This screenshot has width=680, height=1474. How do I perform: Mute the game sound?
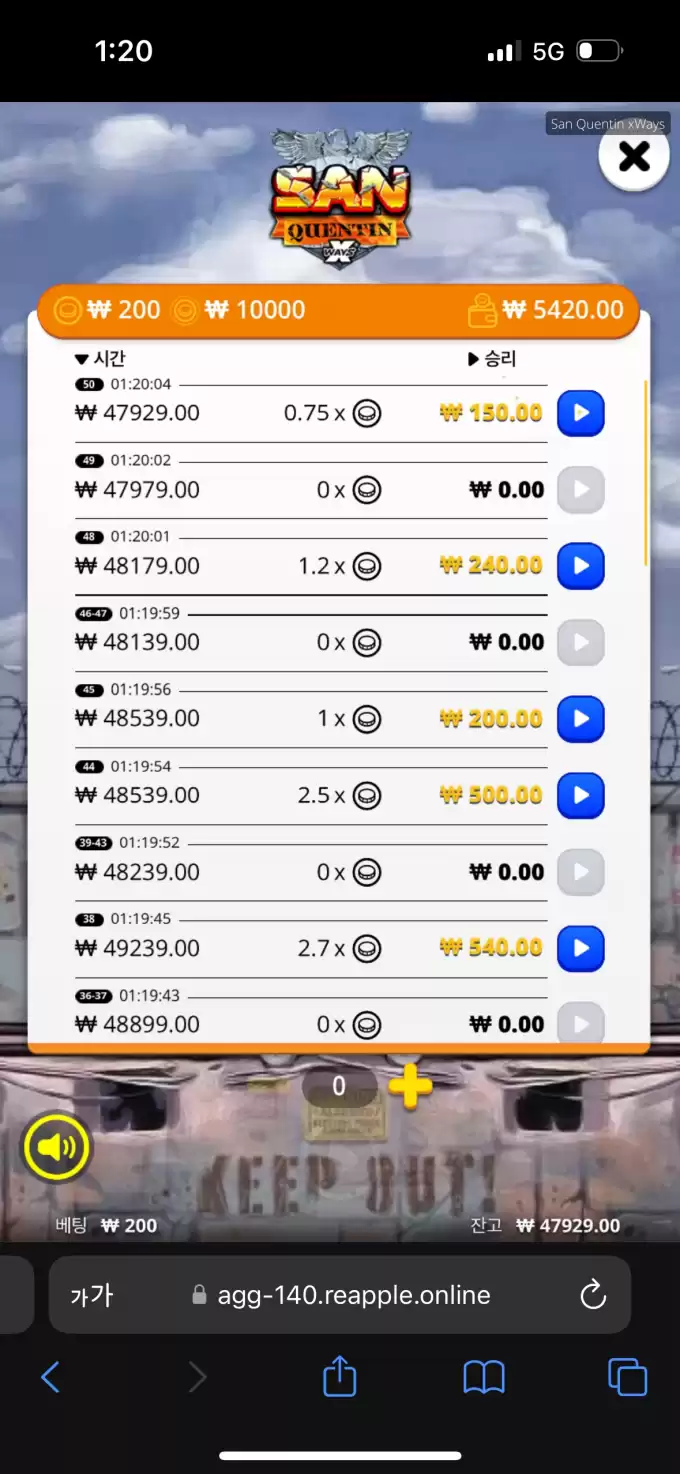click(57, 1147)
